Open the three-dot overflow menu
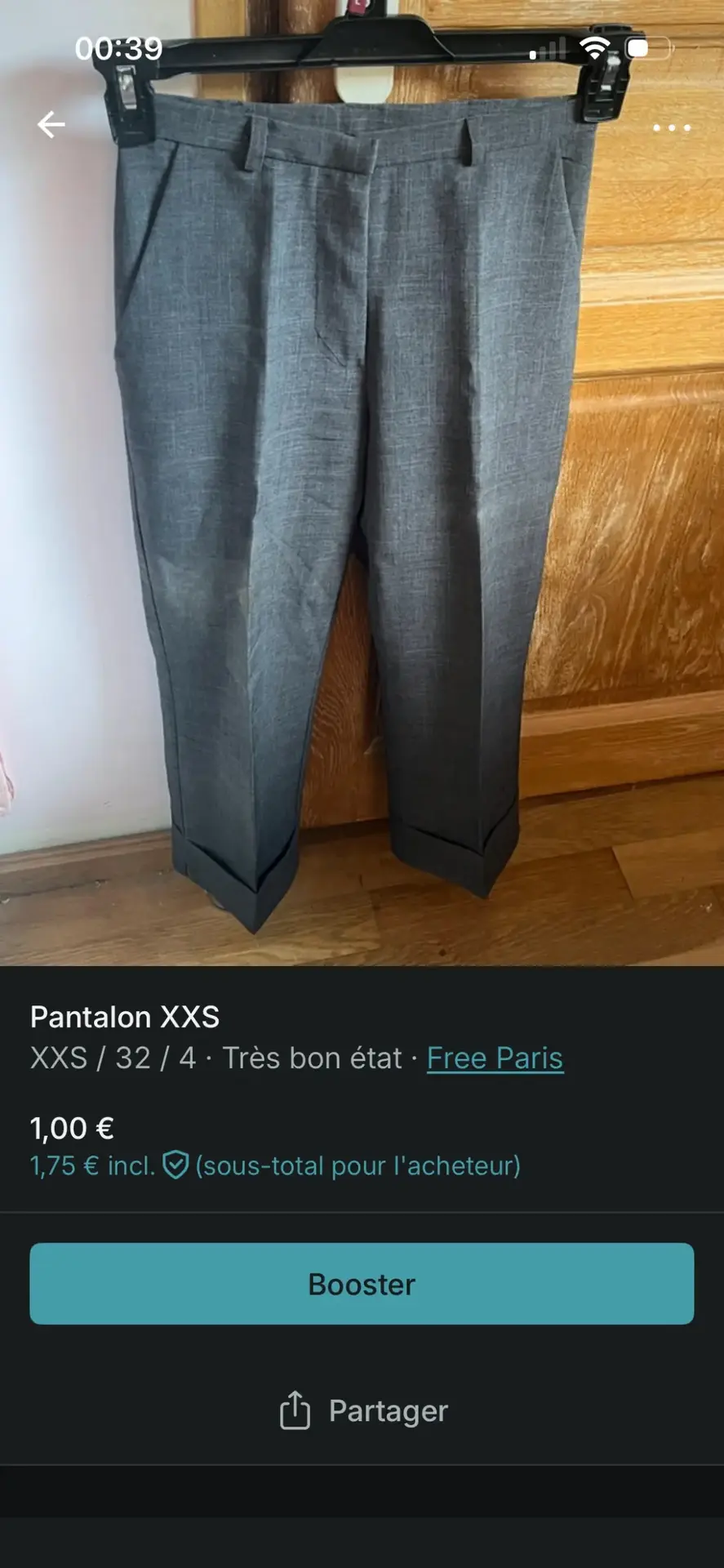 click(671, 127)
